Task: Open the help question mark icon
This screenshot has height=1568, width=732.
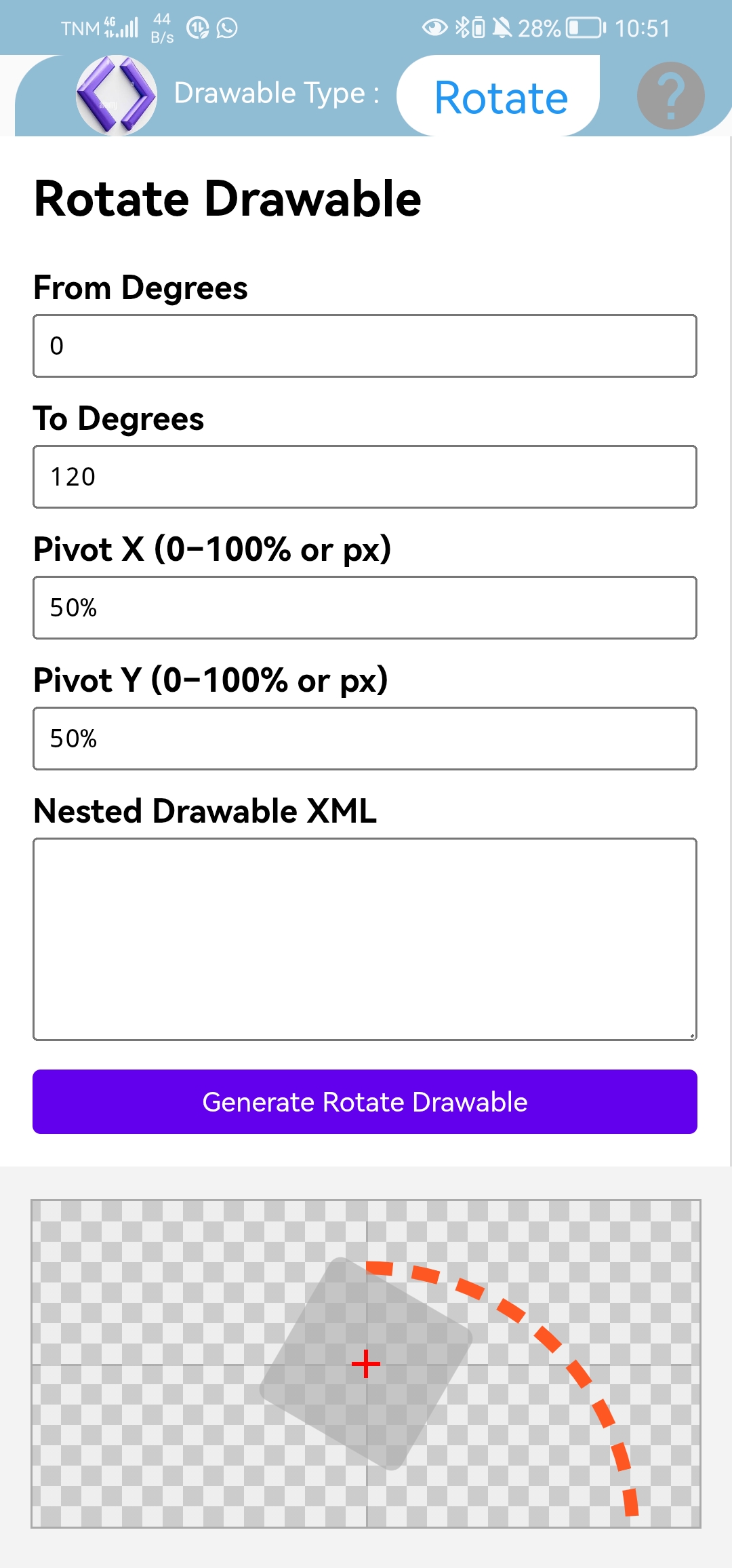Action: coord(670,95)
